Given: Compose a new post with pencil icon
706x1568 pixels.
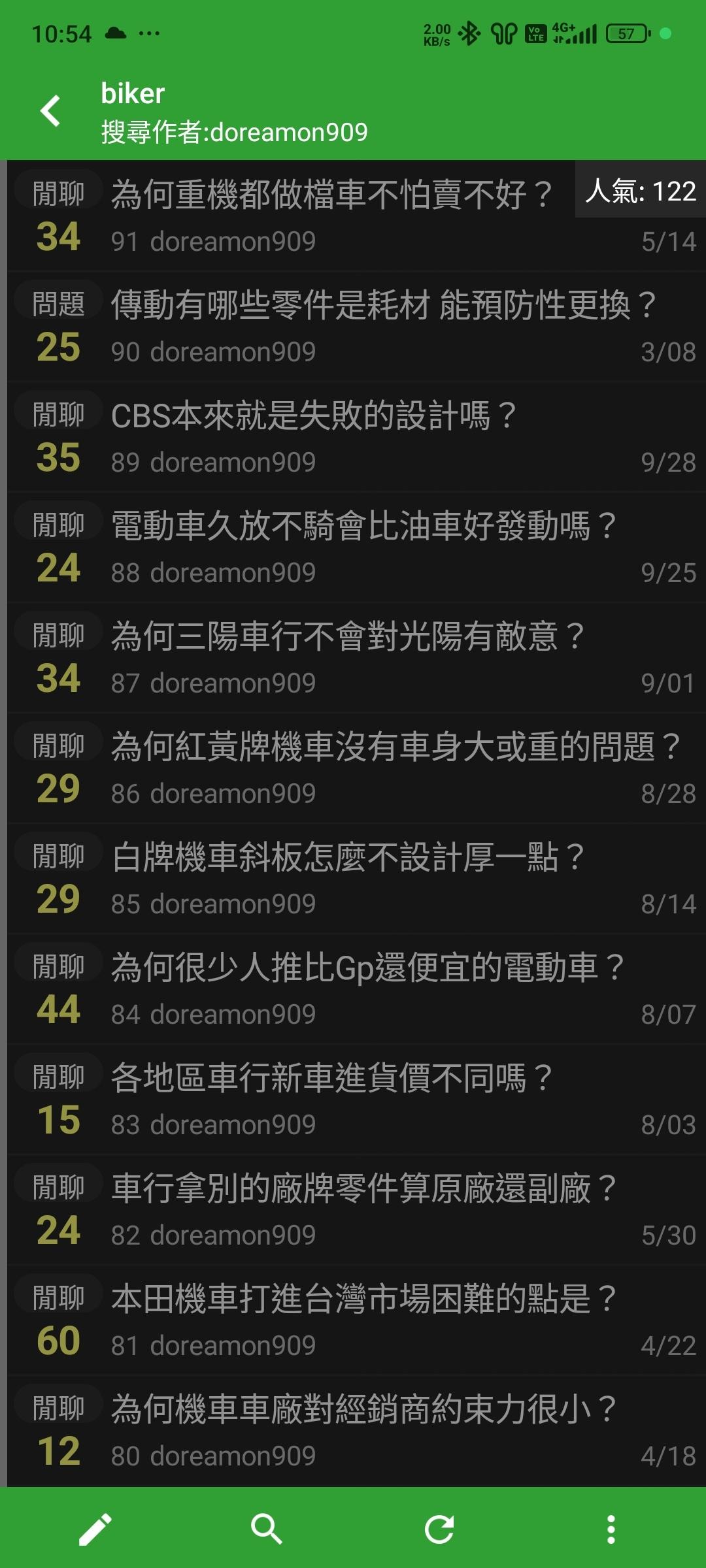Looking at the screenshot, I should [x=95, y=1529].
